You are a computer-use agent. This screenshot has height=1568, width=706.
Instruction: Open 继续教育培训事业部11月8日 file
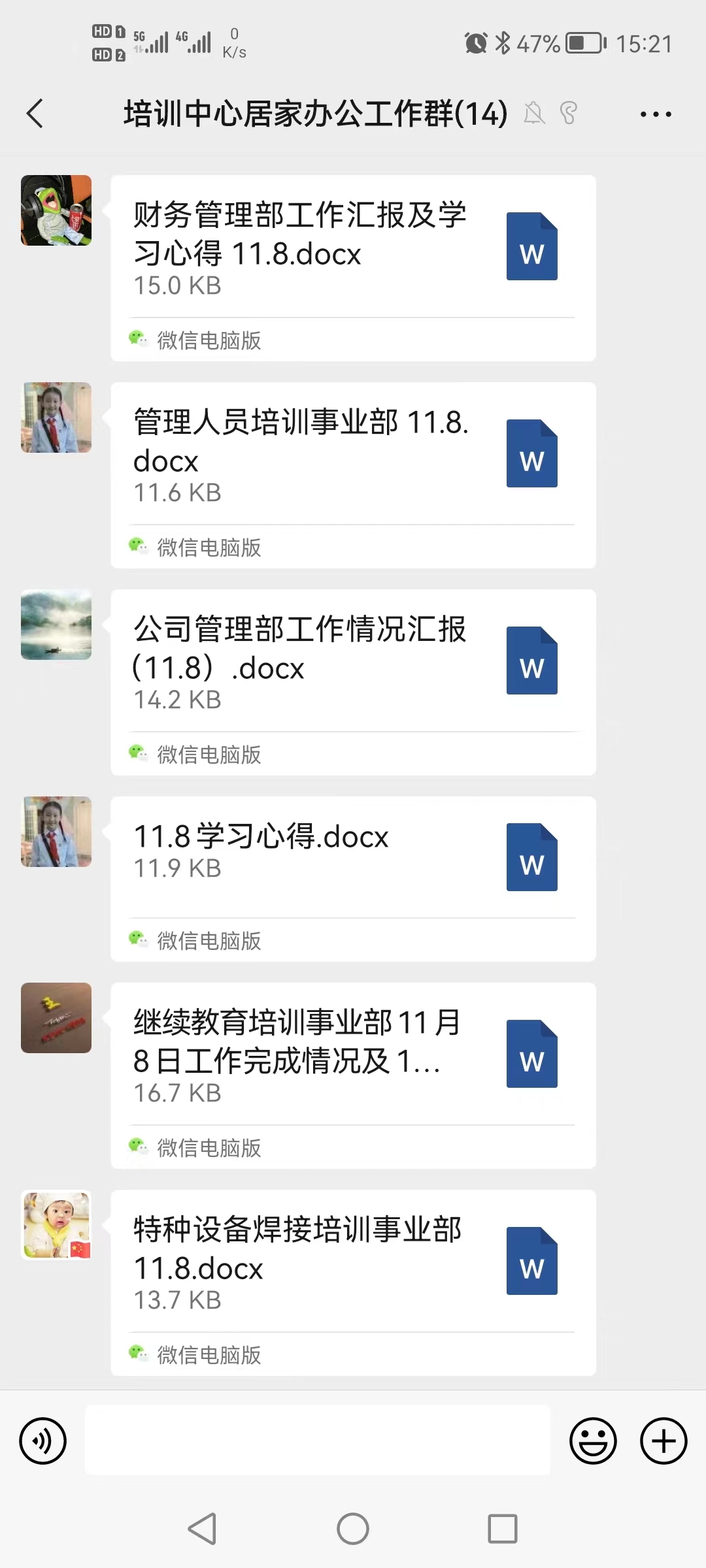tap(353, 1055)
